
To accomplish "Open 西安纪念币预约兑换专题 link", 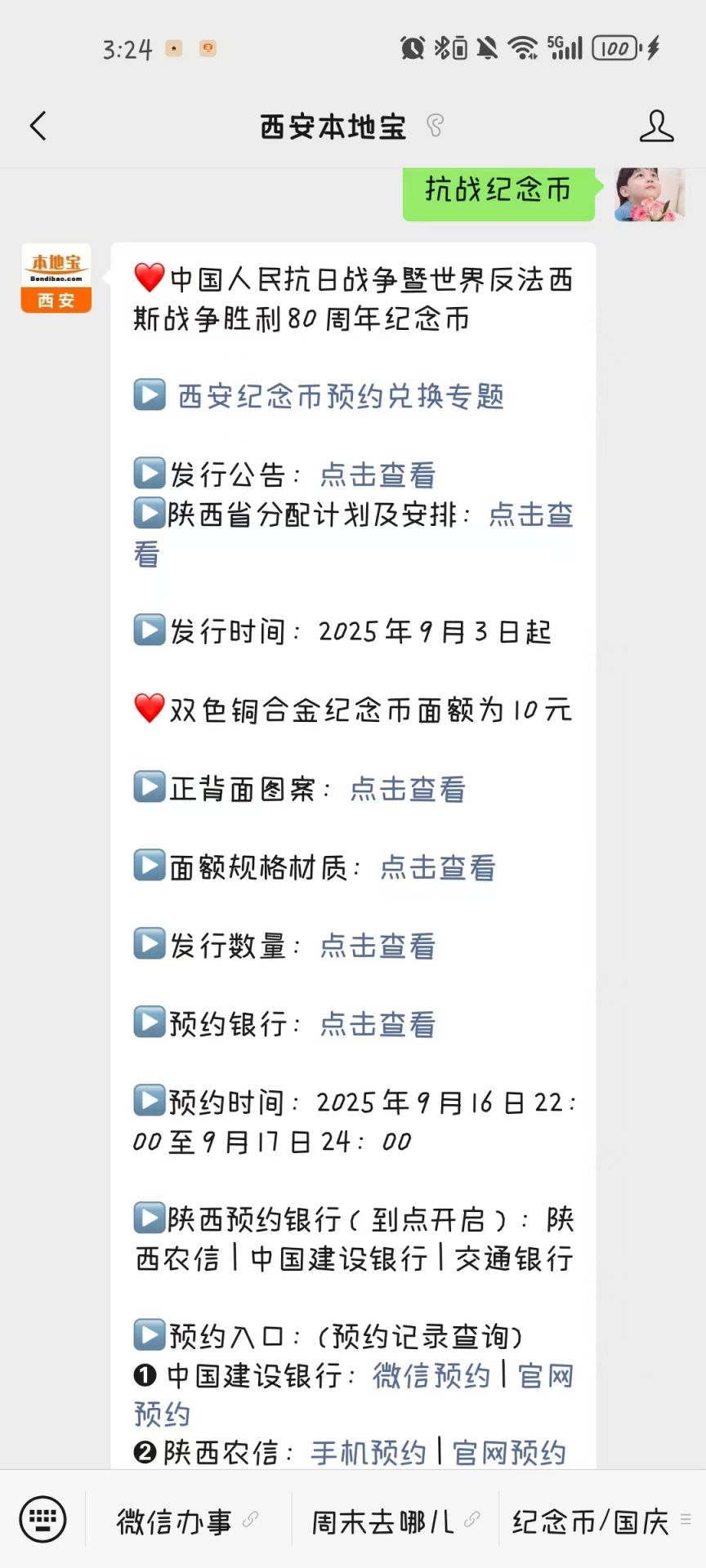I will (x=340, y=396).
